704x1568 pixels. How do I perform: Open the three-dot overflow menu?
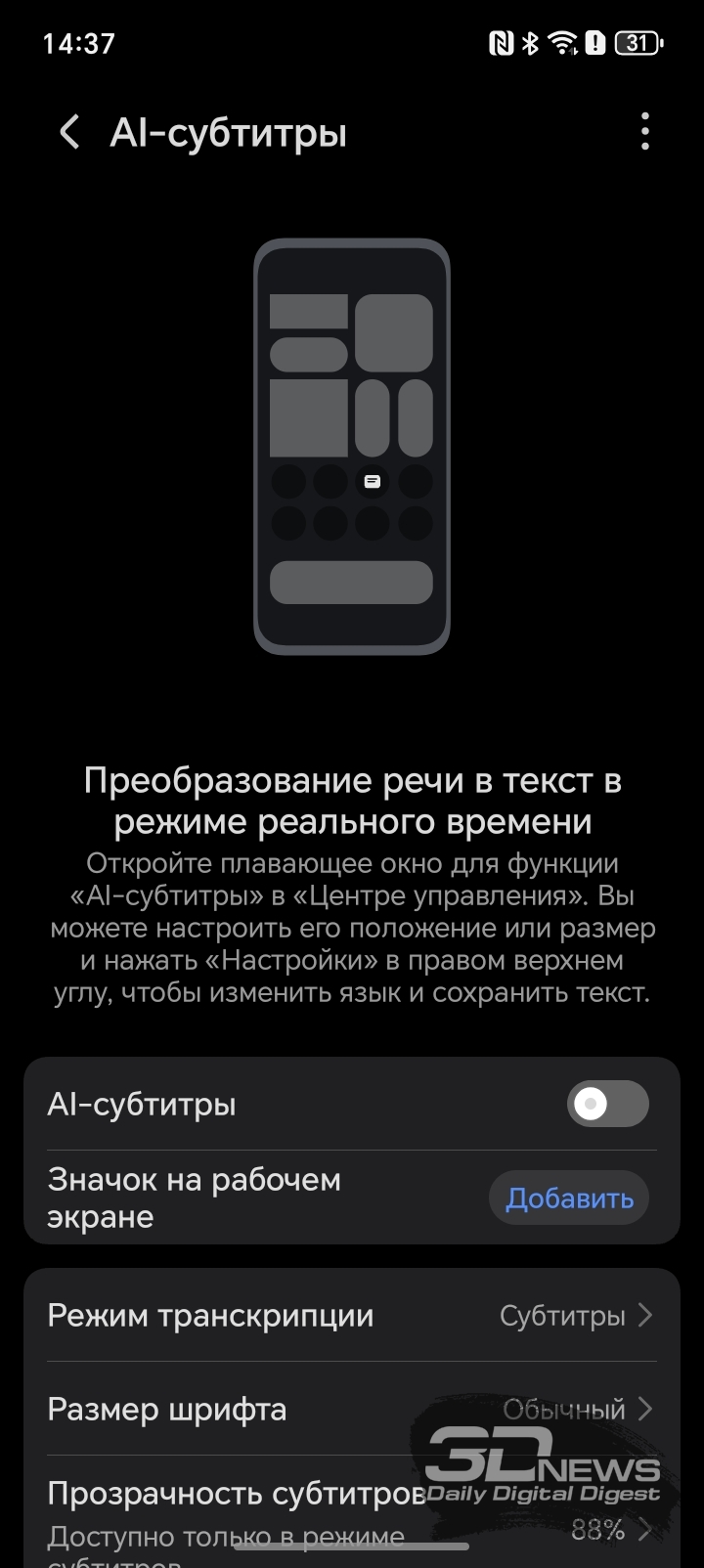point(644,132)
